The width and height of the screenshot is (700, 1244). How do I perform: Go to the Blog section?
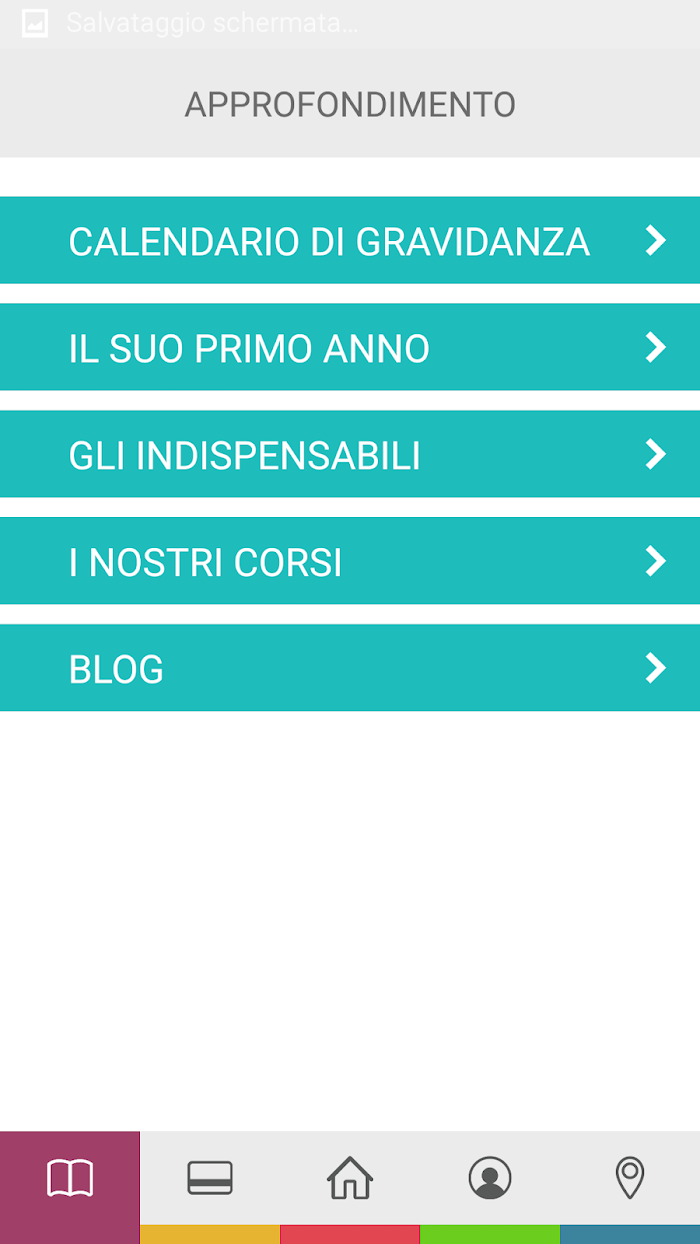(350, 668)
